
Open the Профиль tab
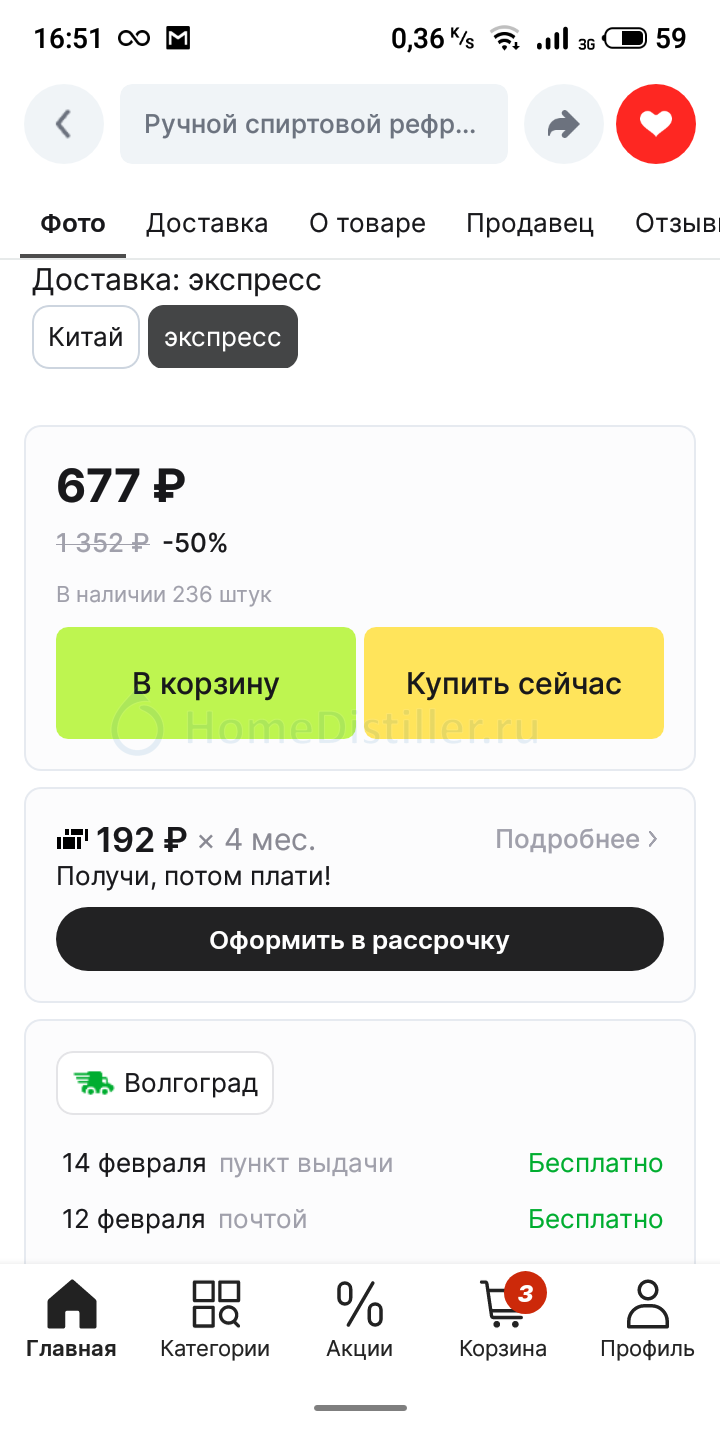[647, 1319]
